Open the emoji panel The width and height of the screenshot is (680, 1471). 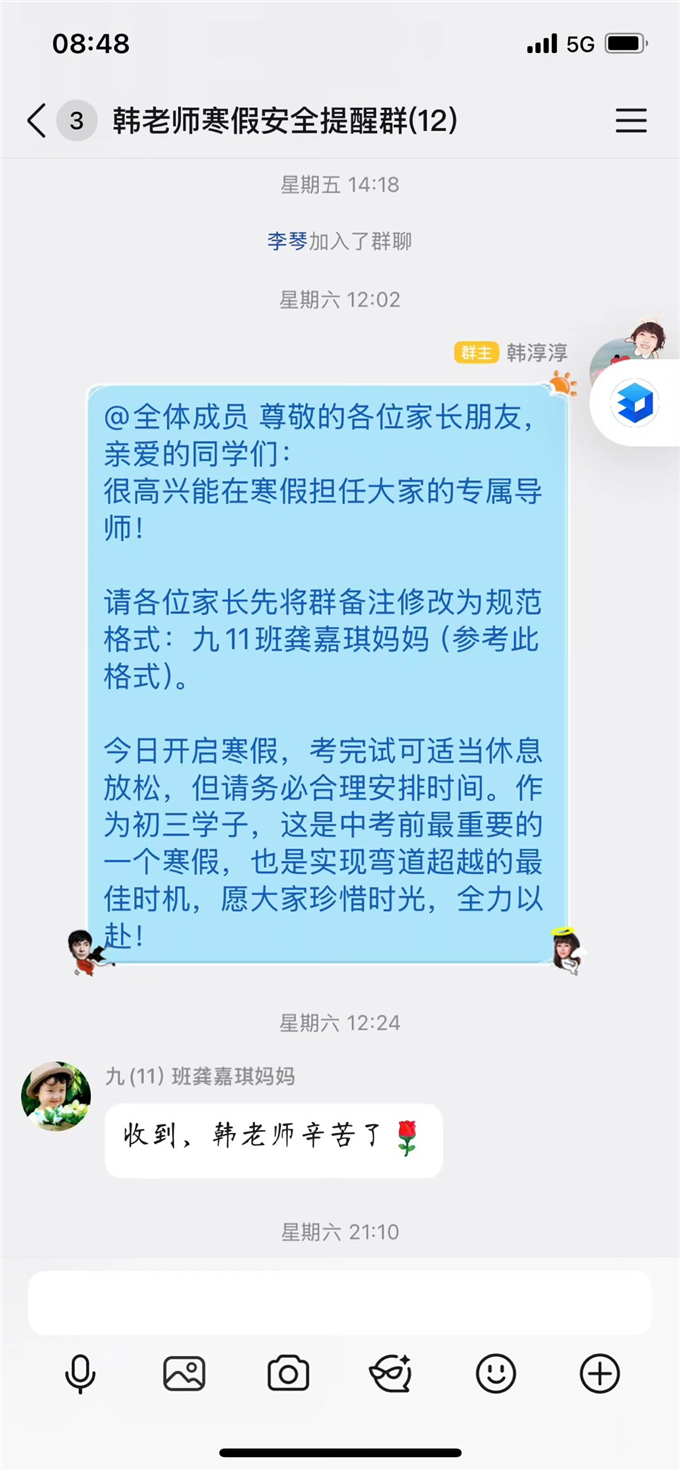pyautogui.click(x=496, y=1374)
